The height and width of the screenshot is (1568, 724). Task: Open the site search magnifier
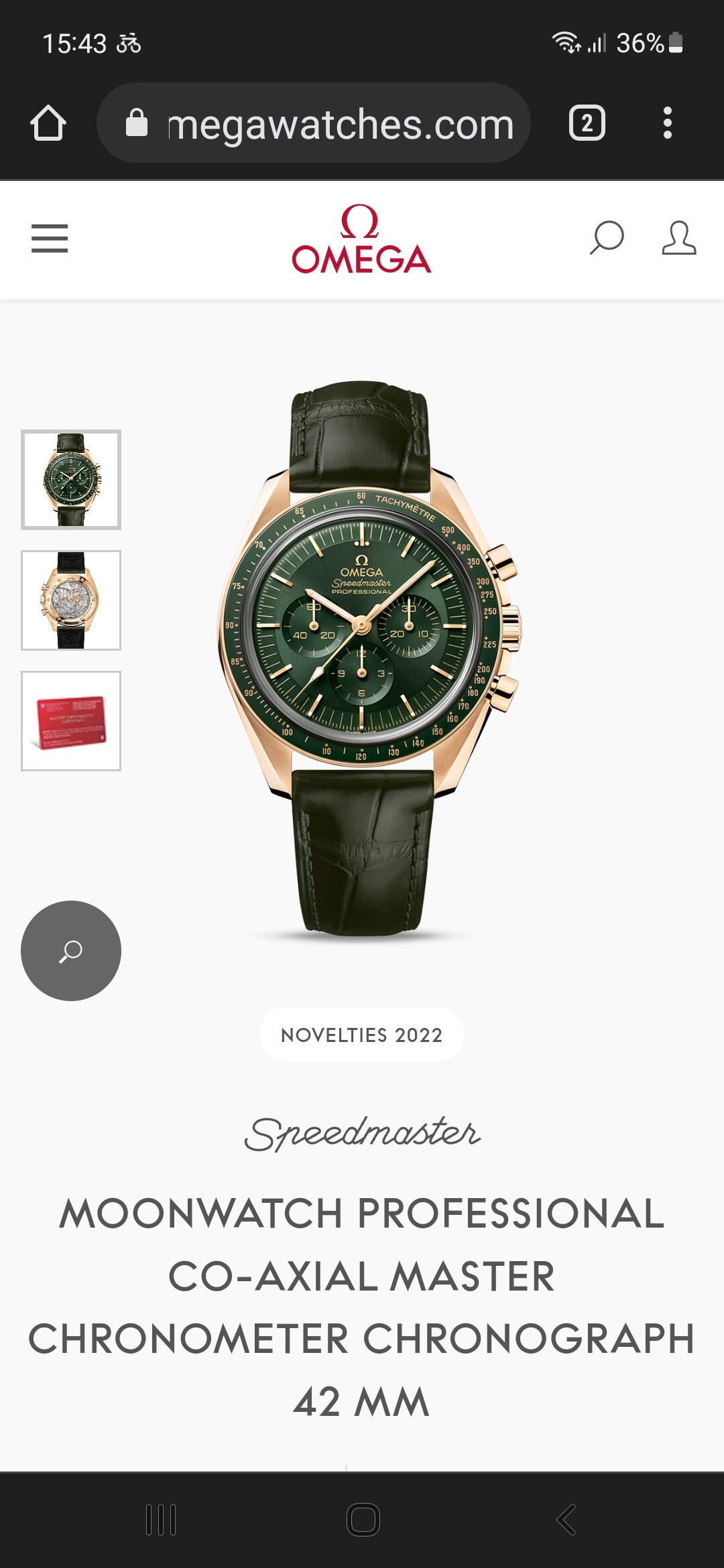pos(607,238)
